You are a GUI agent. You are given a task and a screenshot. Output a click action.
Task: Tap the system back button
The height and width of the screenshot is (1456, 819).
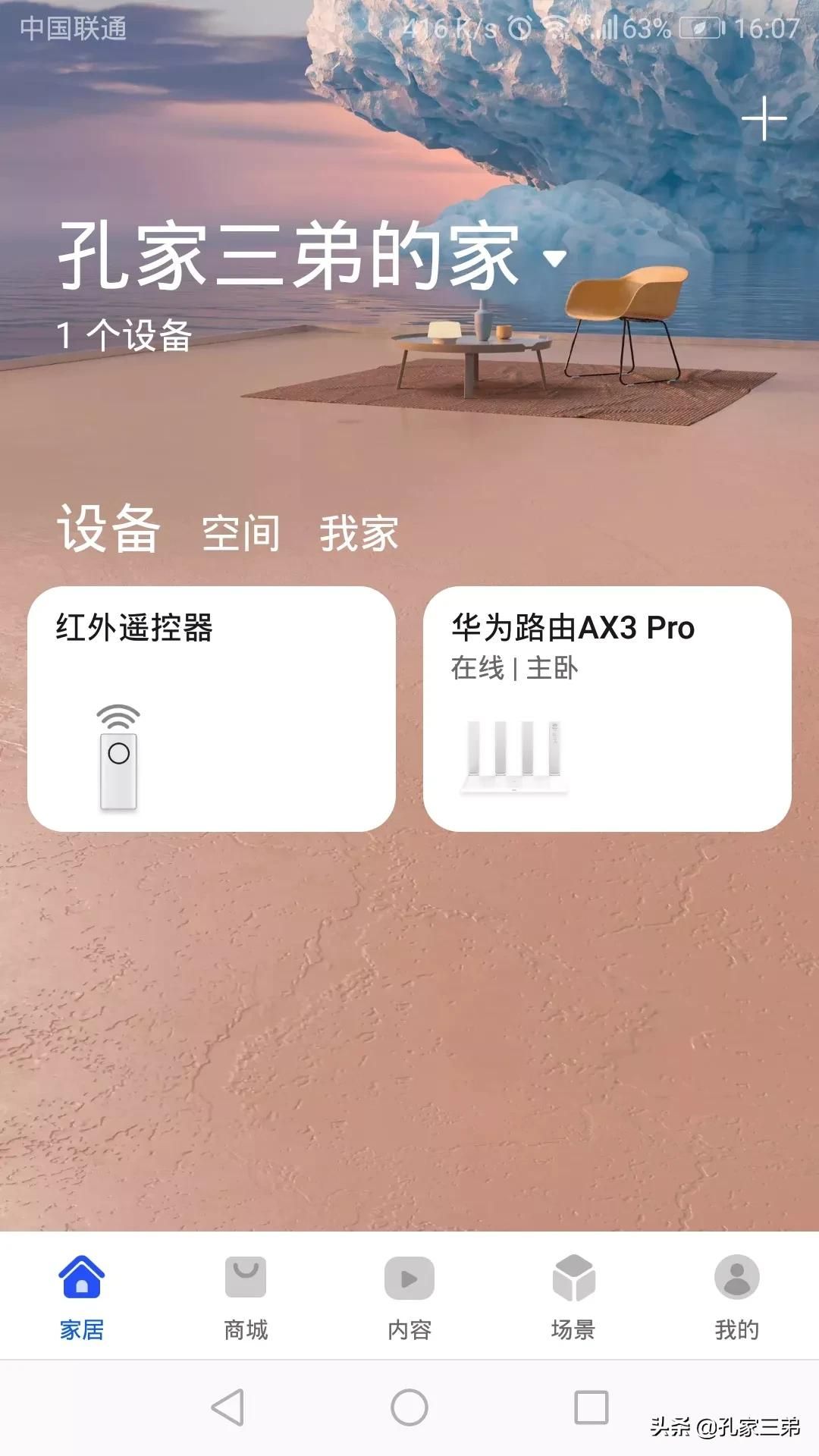[x=227, y=1407]
